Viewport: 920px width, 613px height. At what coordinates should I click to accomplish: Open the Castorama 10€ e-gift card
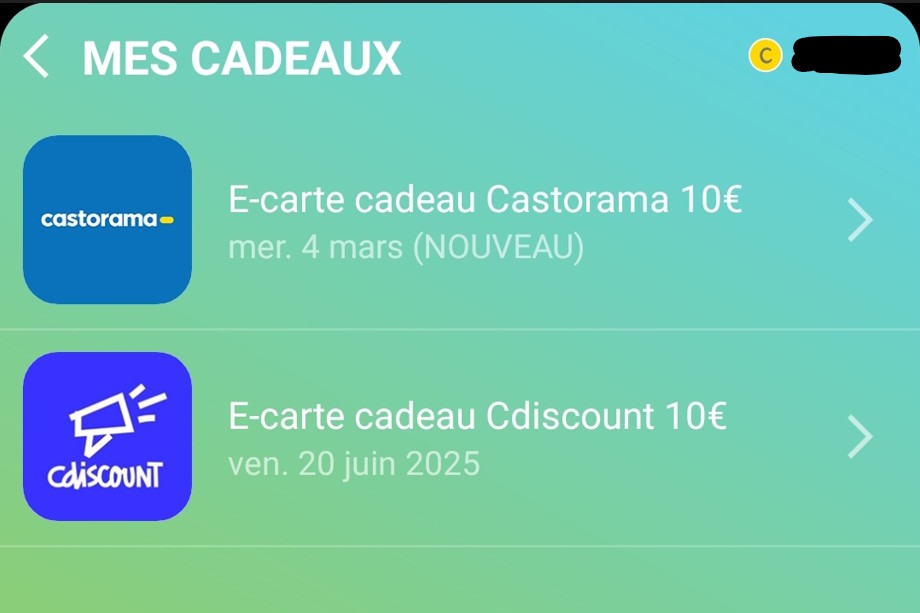[485, 220]
